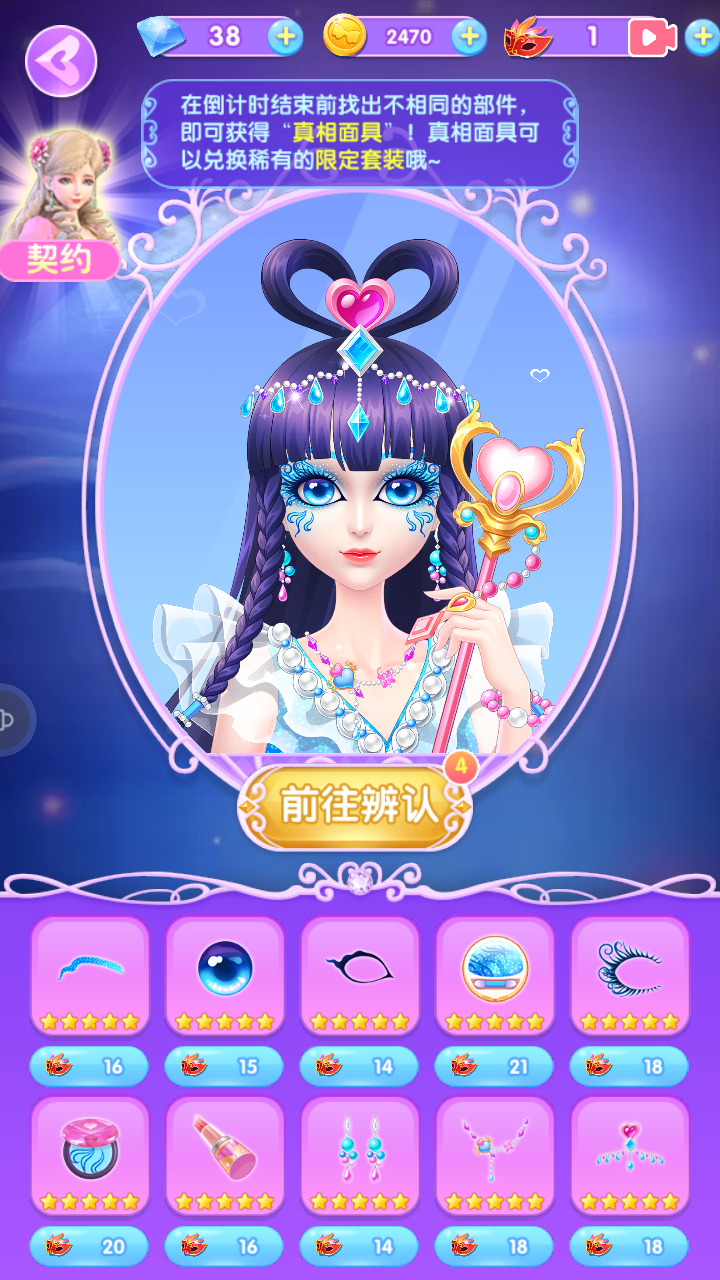Add more diamonds with the plus button

(x=285, y=37)
